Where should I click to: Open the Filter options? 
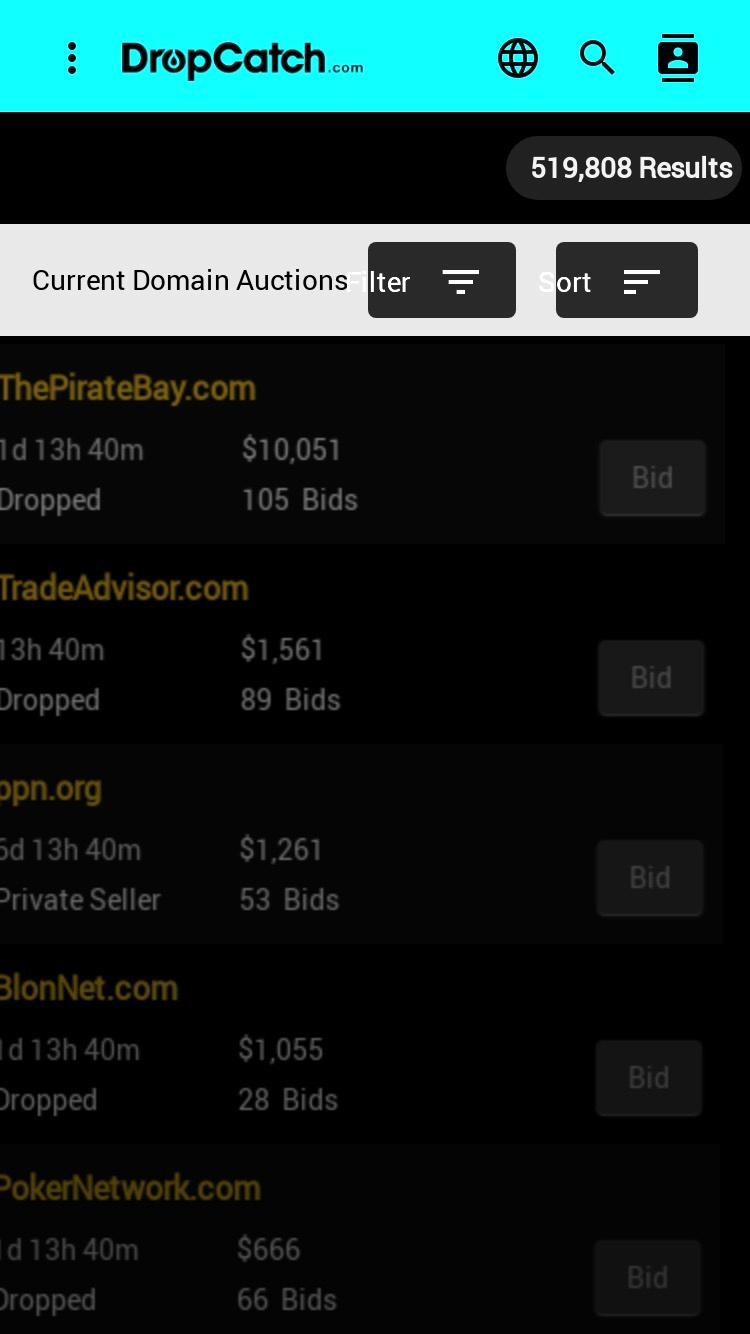(442, 280)
